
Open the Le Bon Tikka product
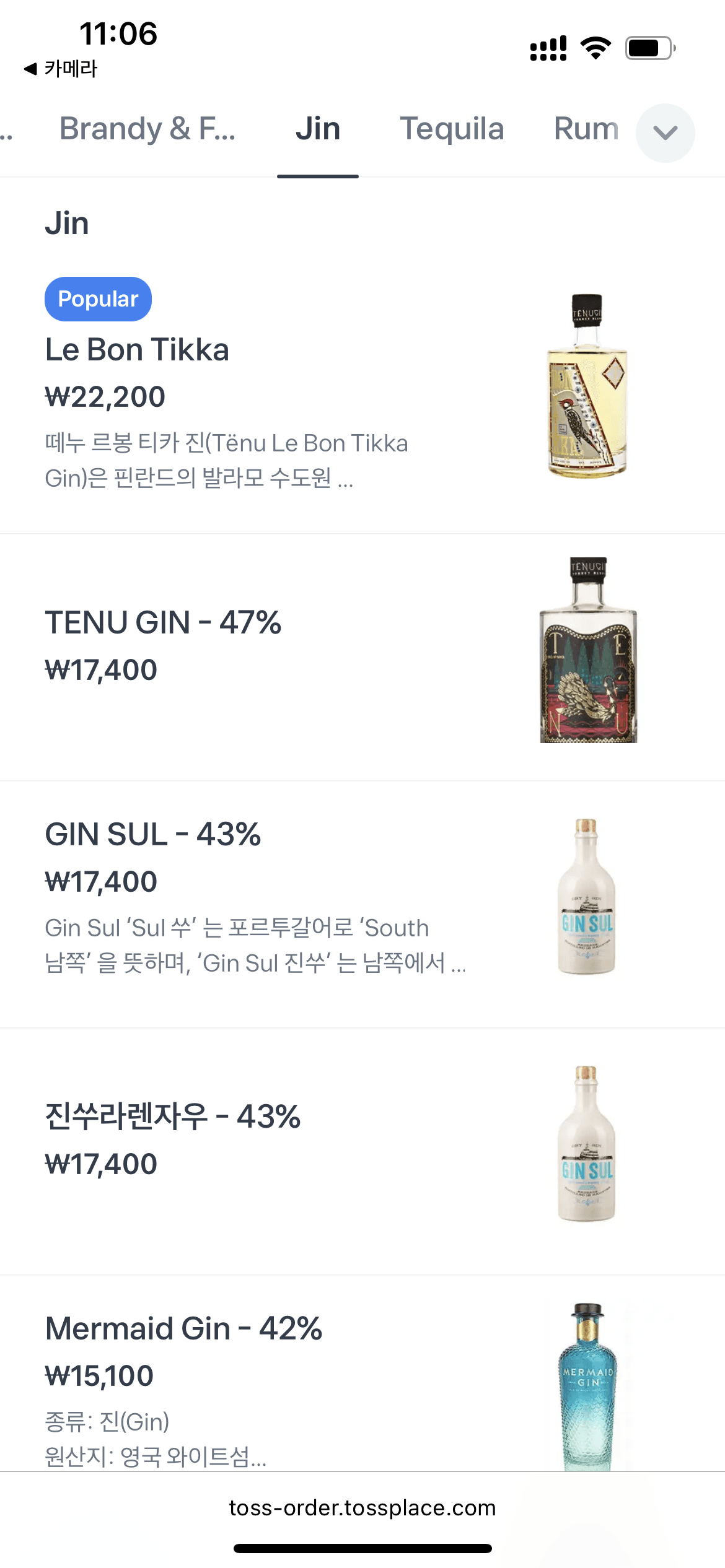tap(137, 349)
